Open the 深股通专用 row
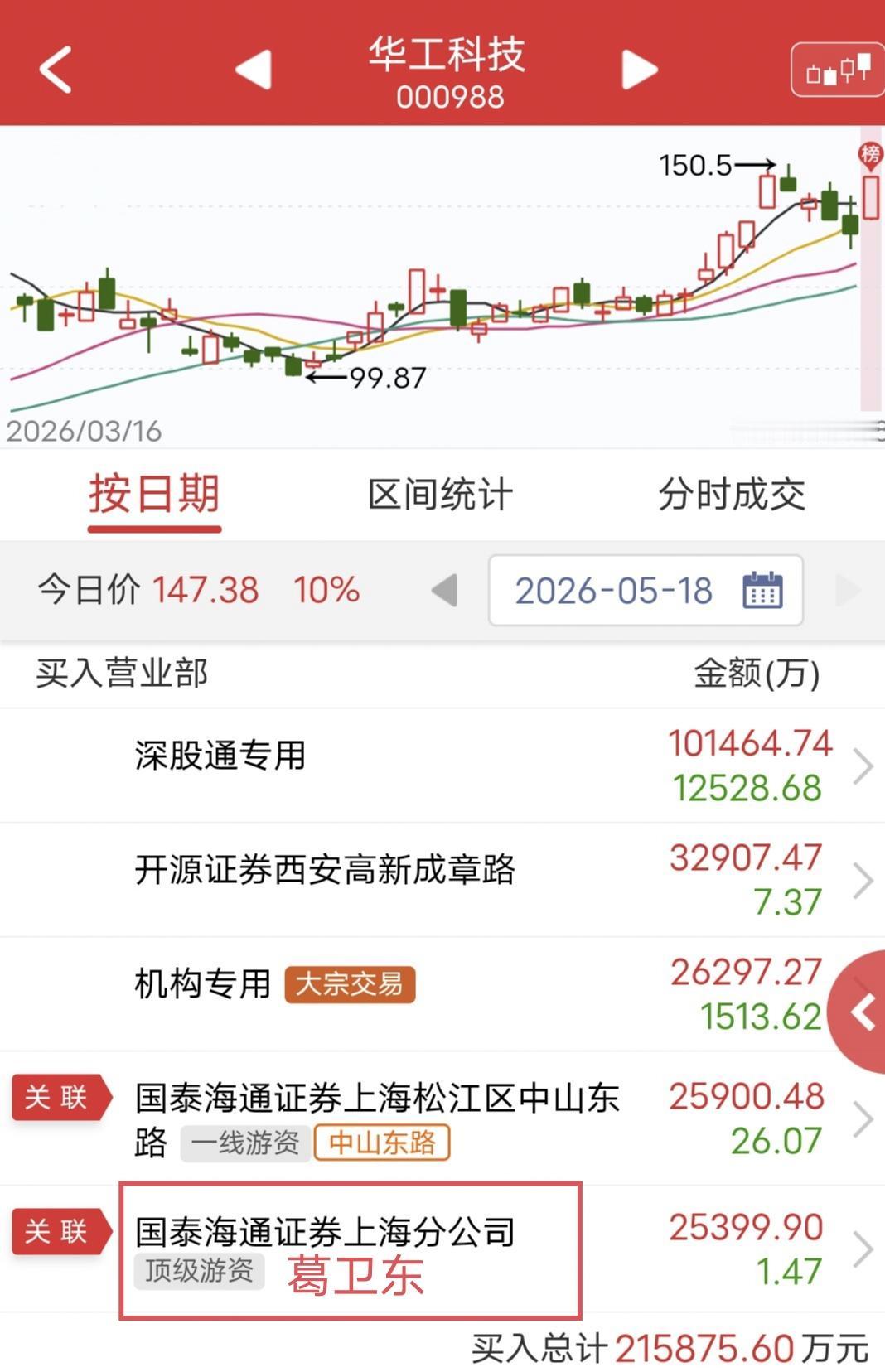 (x=442, y=766)
